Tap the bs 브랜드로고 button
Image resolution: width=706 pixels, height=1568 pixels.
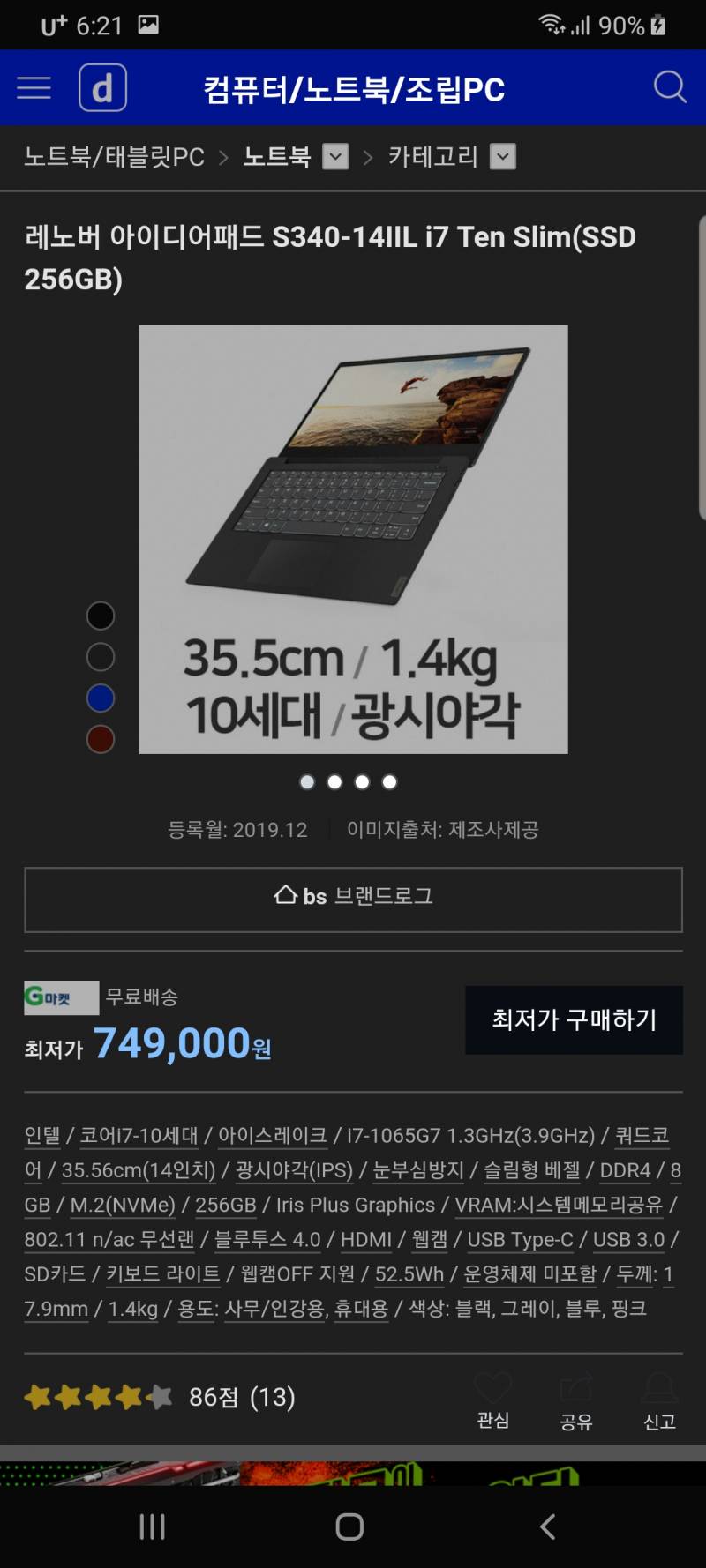point(353,896)
